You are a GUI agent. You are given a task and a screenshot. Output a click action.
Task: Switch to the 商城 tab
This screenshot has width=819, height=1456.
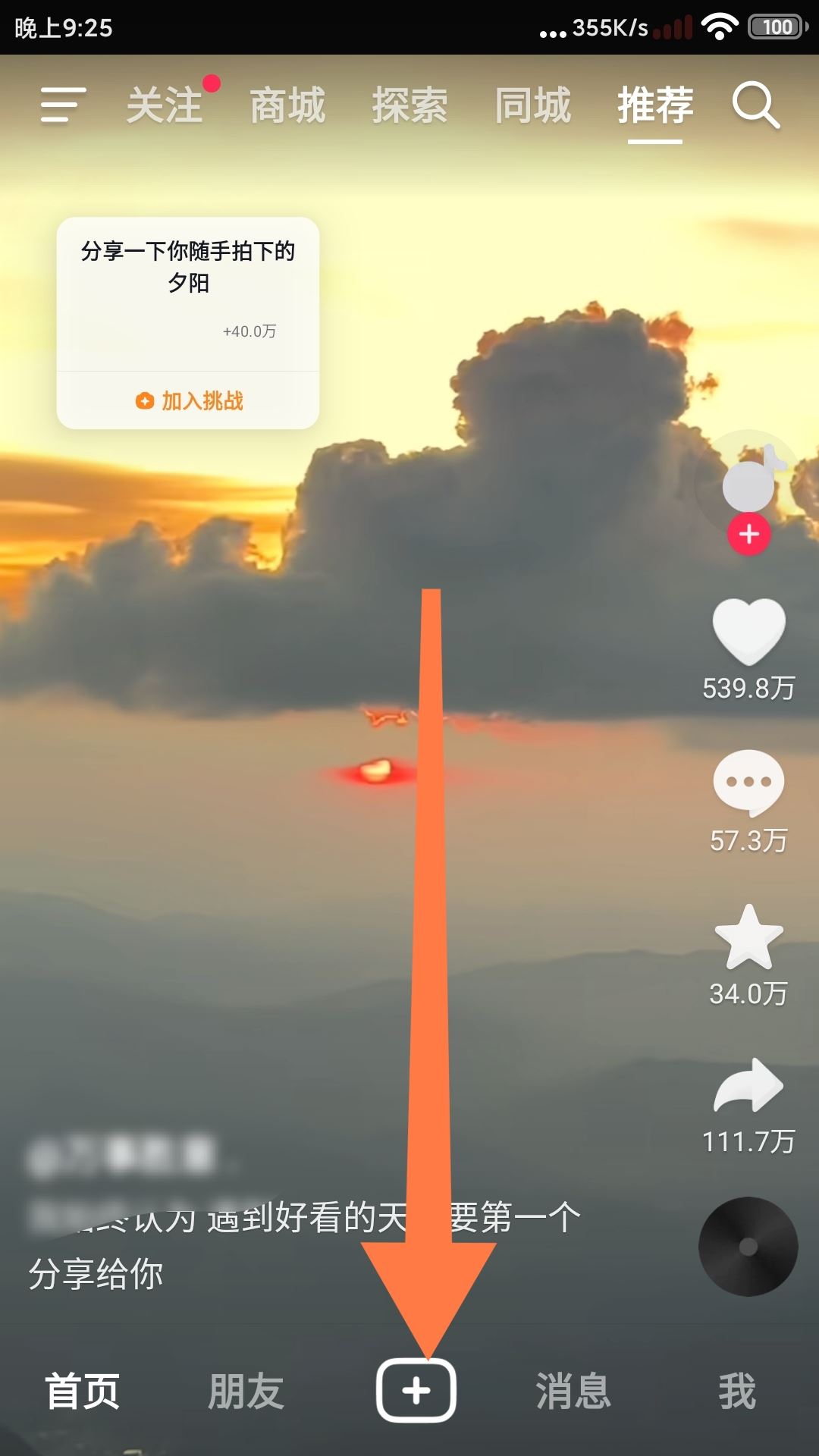click(287, 105)
